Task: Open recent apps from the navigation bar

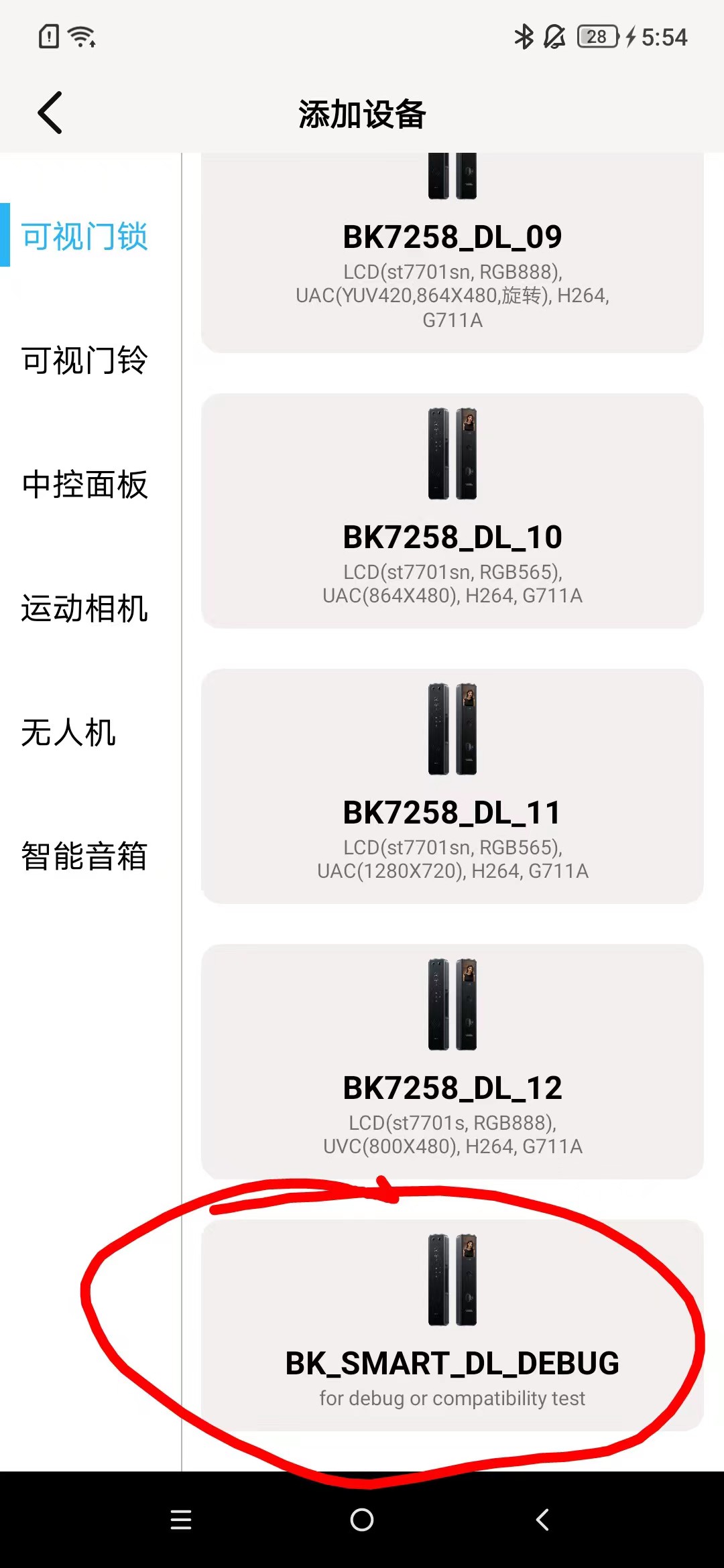Action: pos(181,1520)
